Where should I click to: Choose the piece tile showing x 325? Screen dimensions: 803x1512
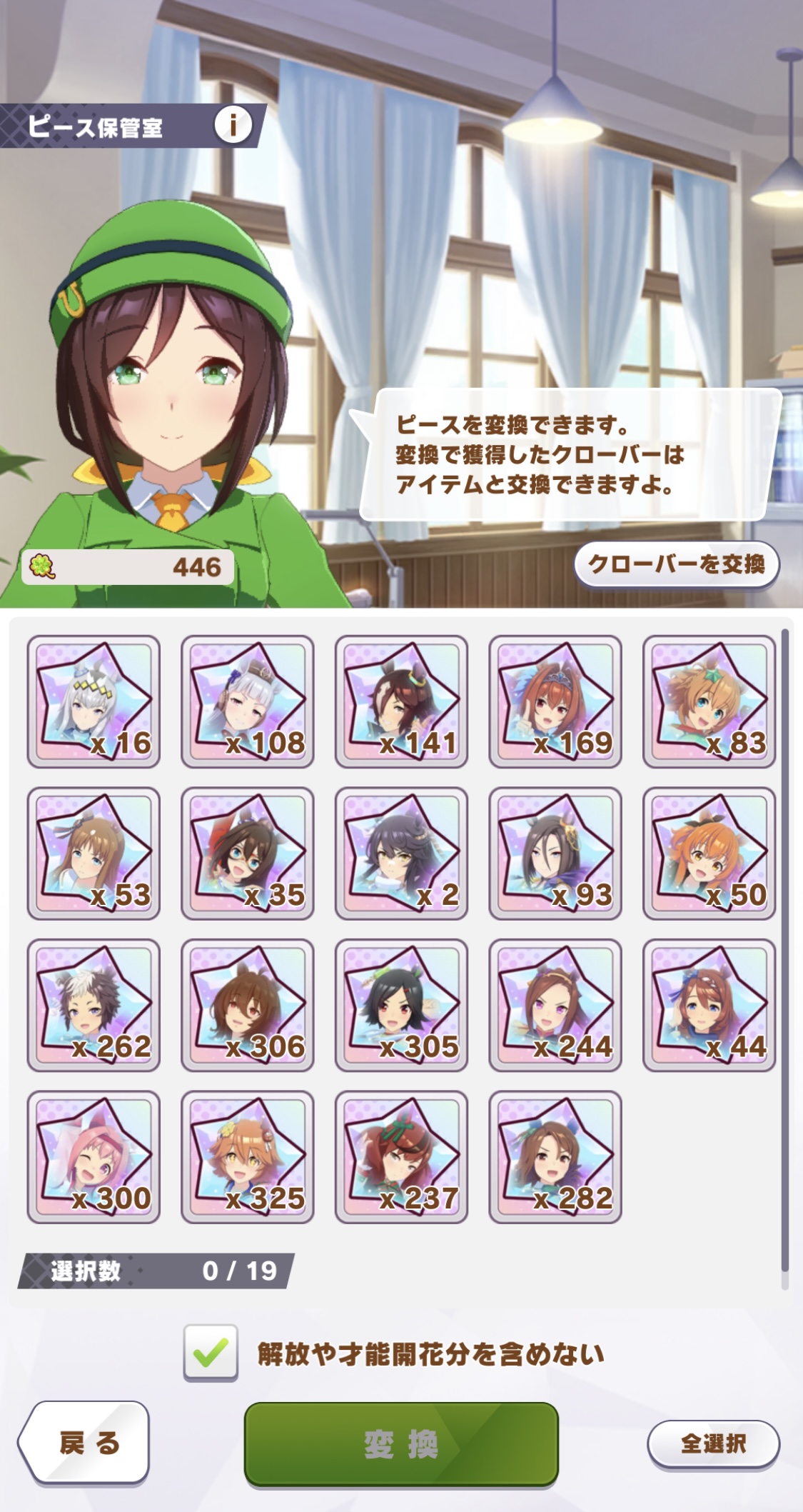pyautogui.click(x=247, y=1156)
